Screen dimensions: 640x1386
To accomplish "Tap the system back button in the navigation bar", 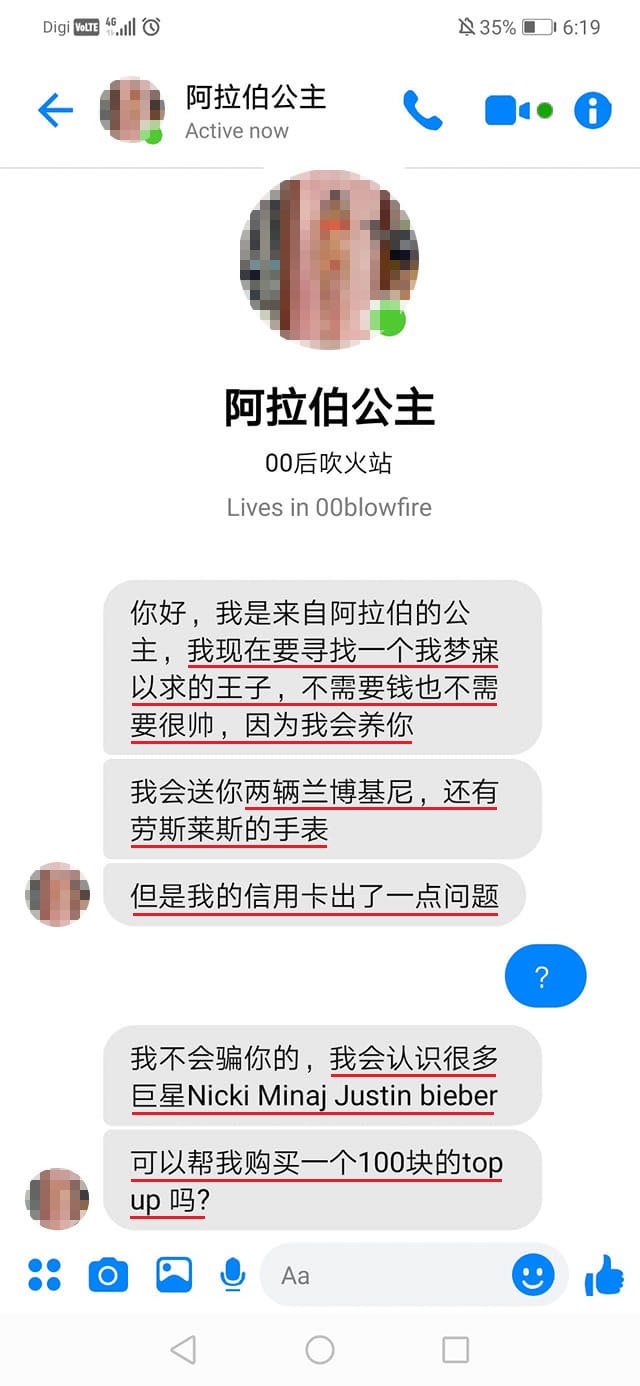I will tap(183, 1350).
